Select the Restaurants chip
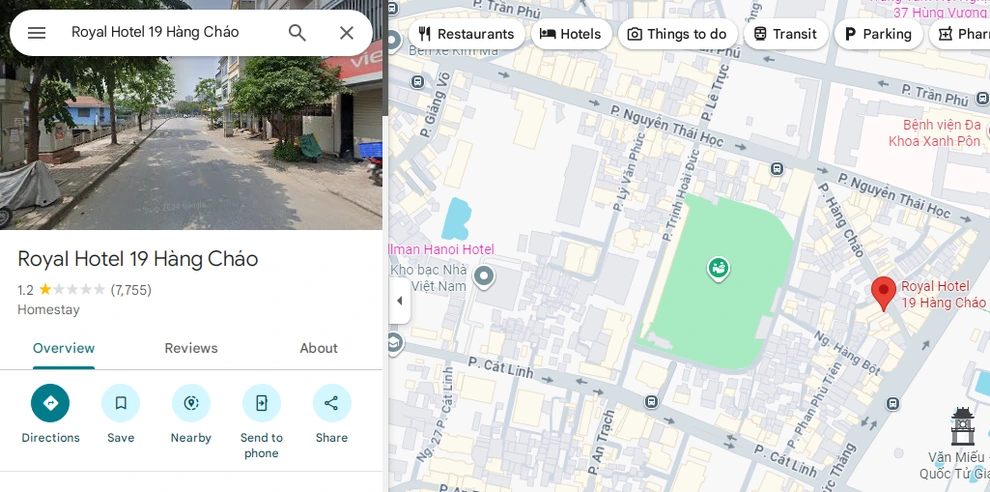Screen dimensions: 990x492 (x=466, y=34)
